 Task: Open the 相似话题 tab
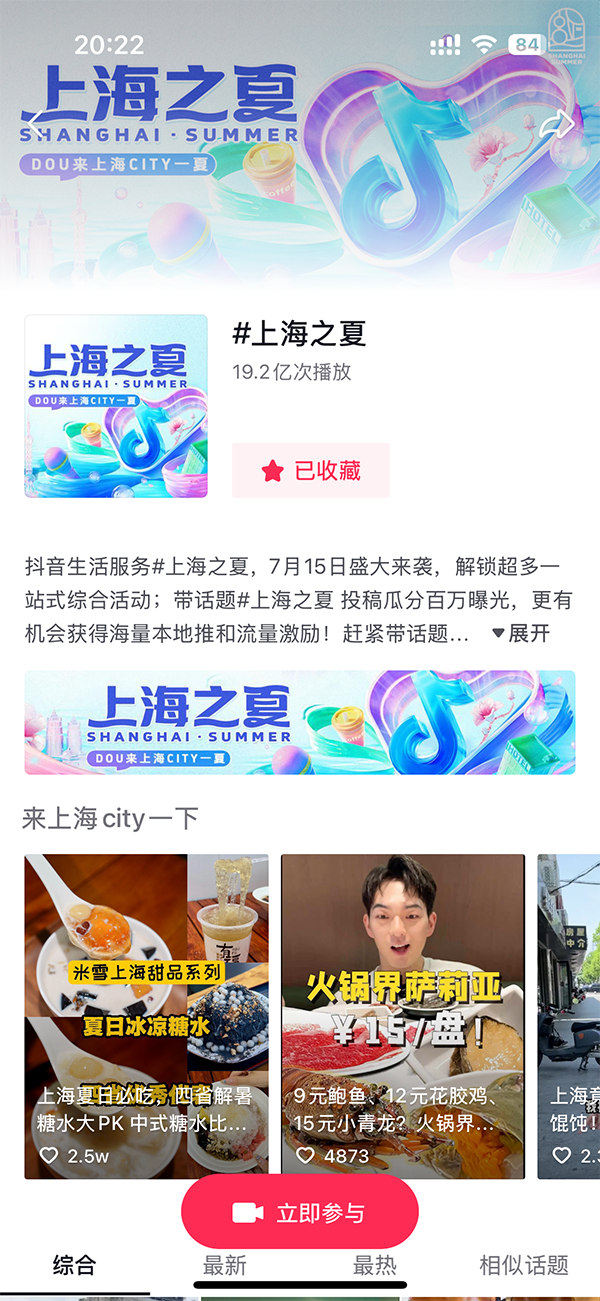[x=524, y=1265]
